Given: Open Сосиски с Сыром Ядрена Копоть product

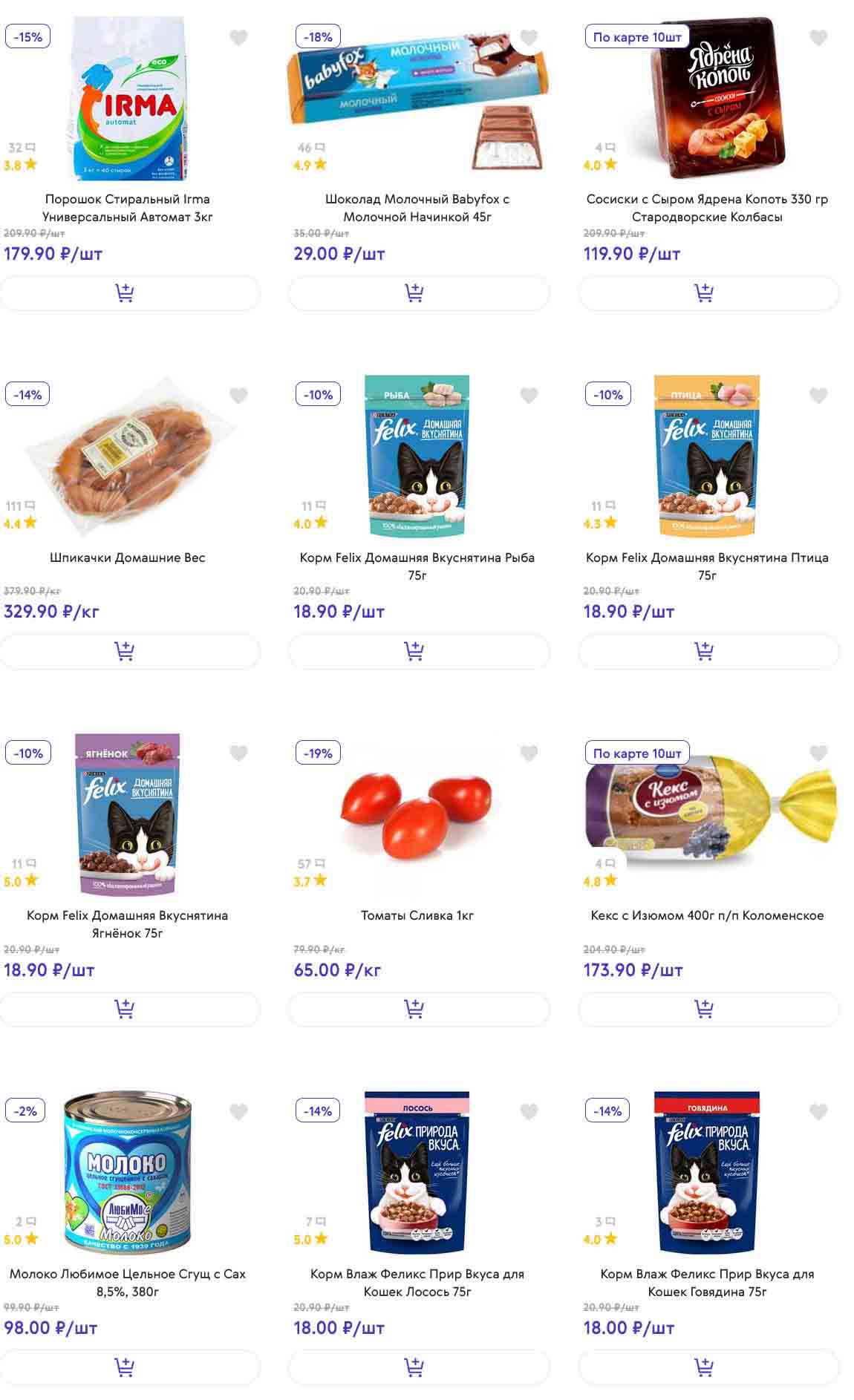Looking at the screenshot, I should click(706, 208).
